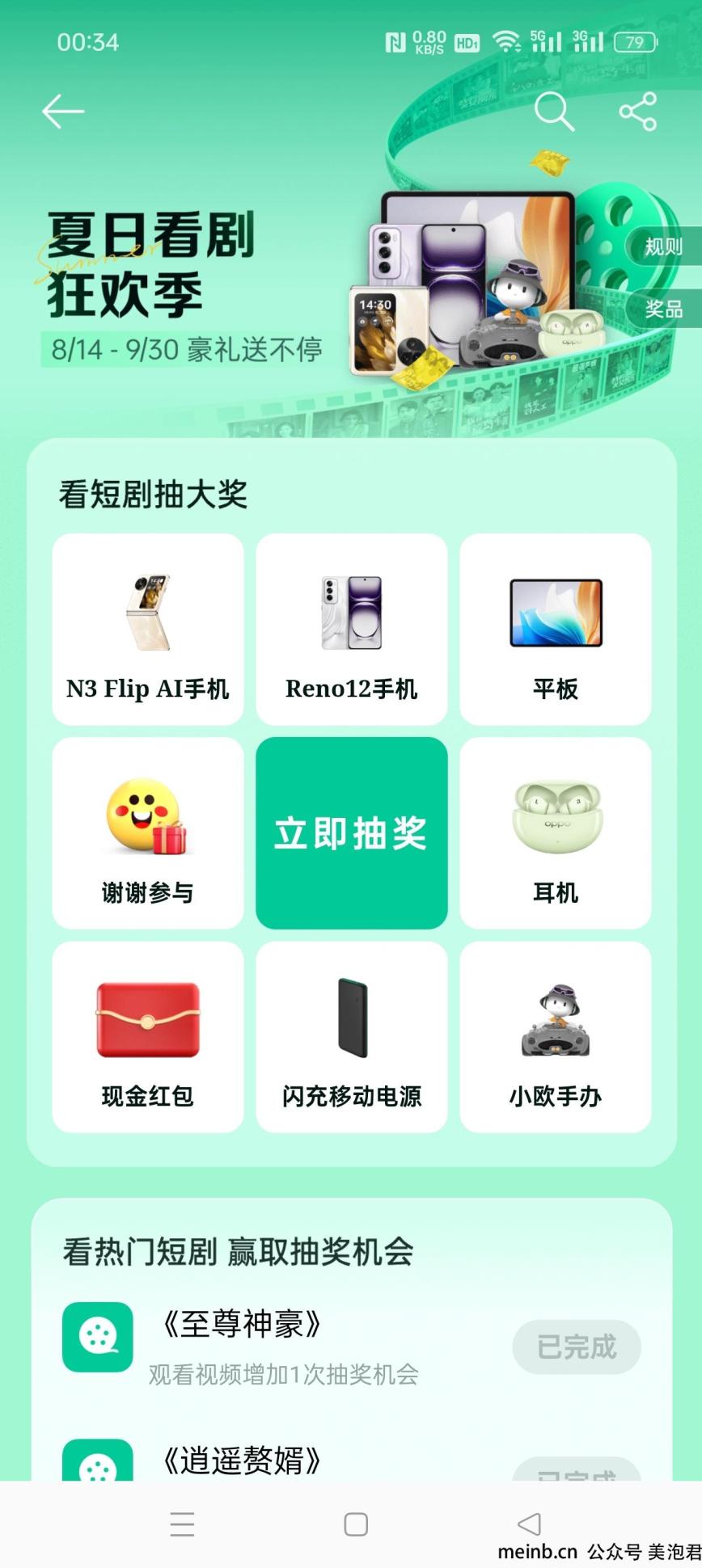Go back using the top arrow

pos(63,112)
